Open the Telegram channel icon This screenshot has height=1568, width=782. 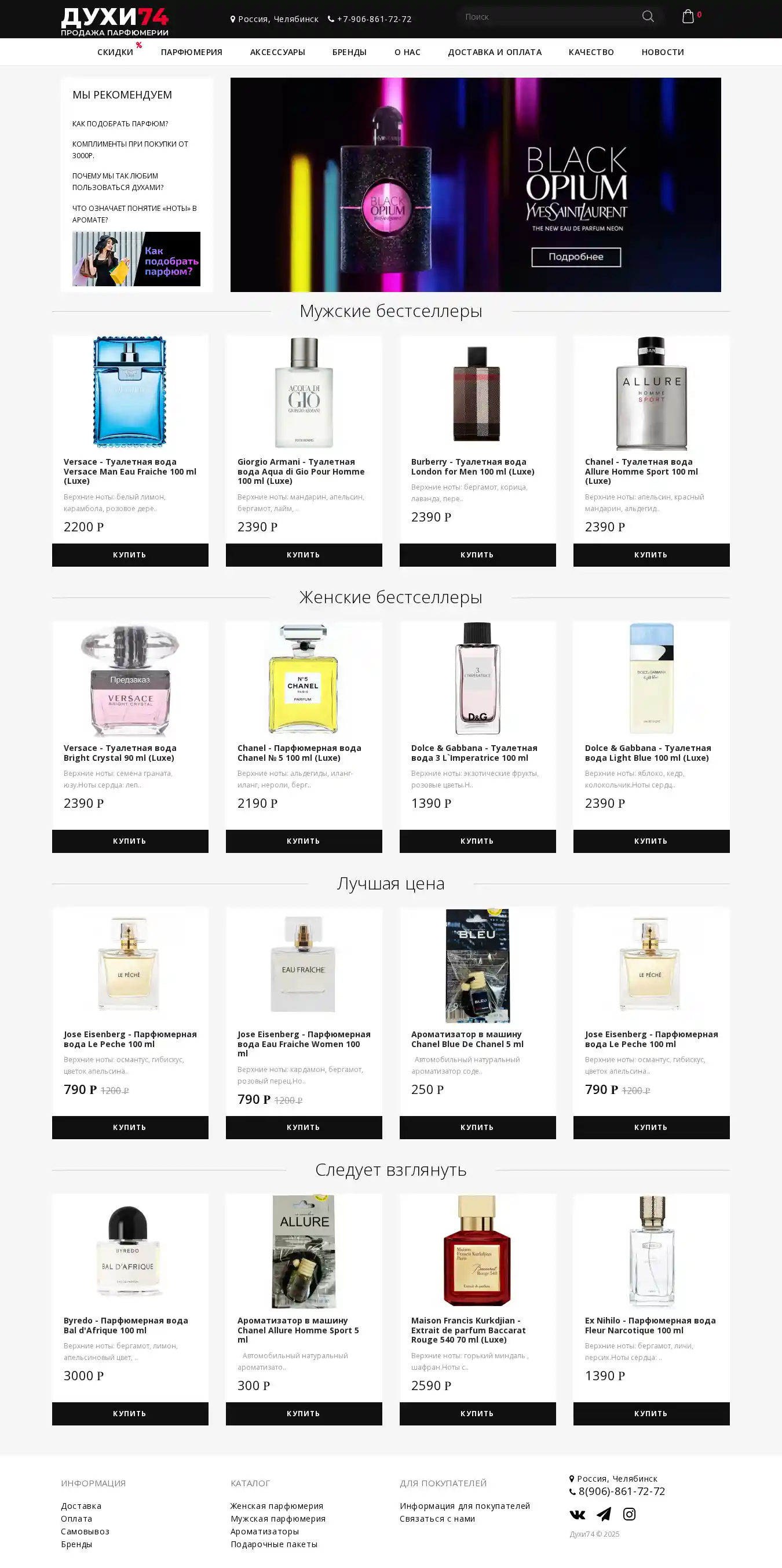[x=603, y=1514]
